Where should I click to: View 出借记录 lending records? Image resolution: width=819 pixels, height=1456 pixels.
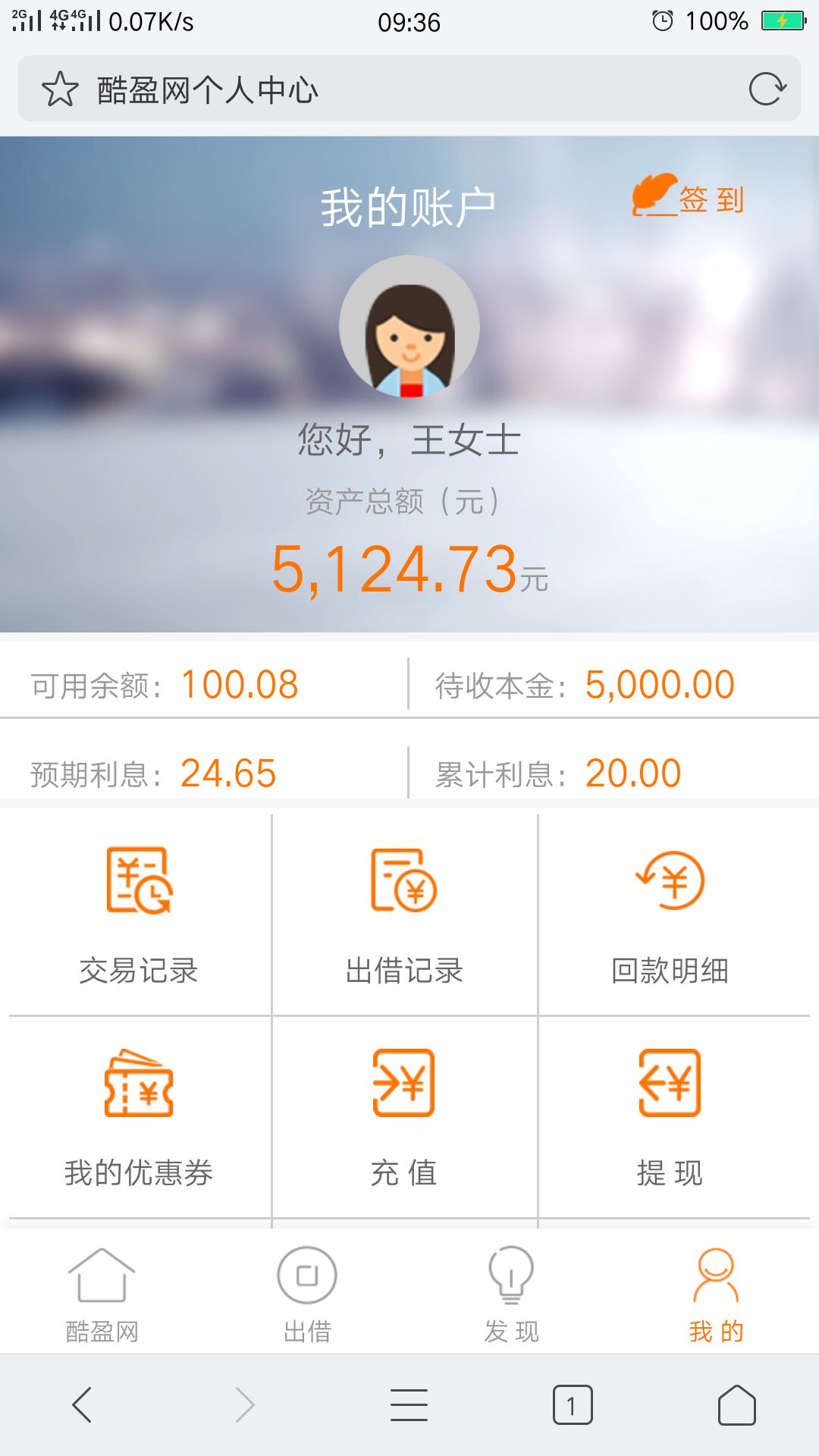[404, 915]
